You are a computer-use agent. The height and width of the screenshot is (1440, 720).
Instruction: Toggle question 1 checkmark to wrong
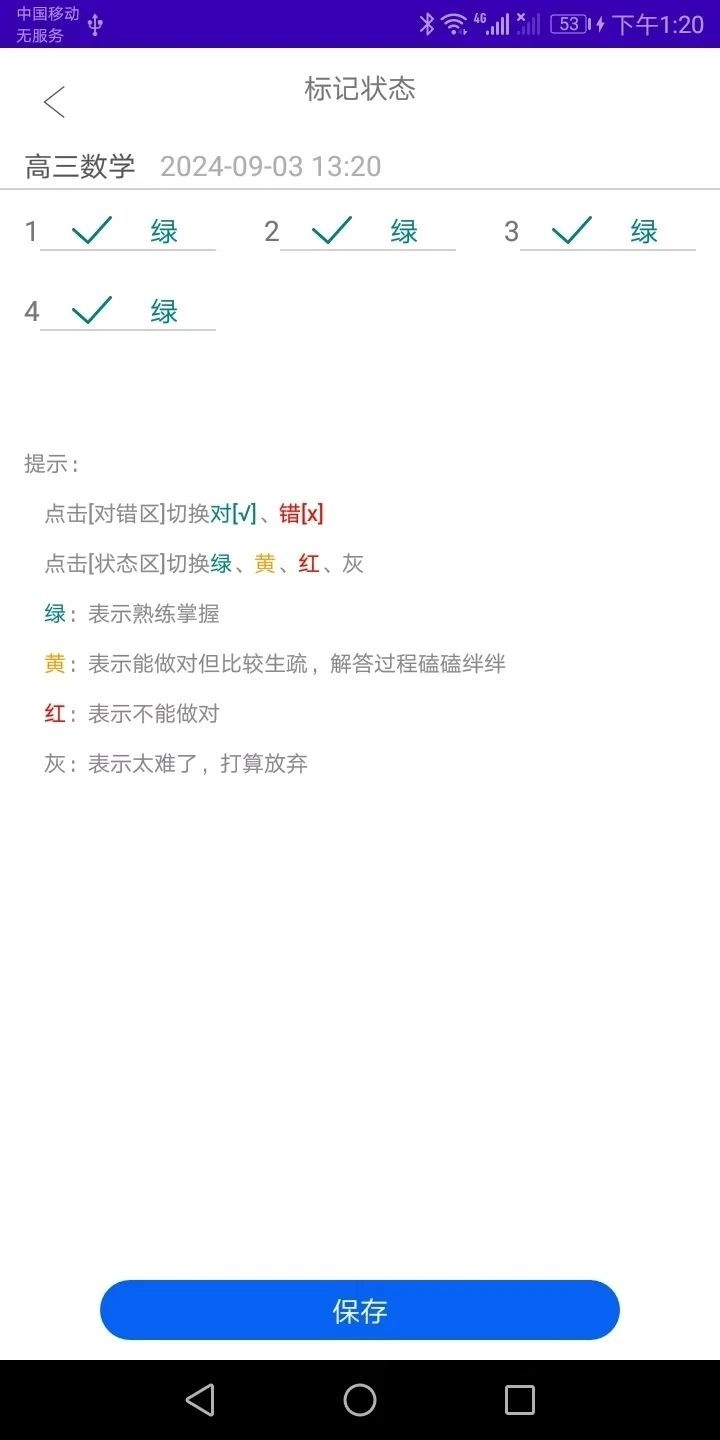[91, 230]
